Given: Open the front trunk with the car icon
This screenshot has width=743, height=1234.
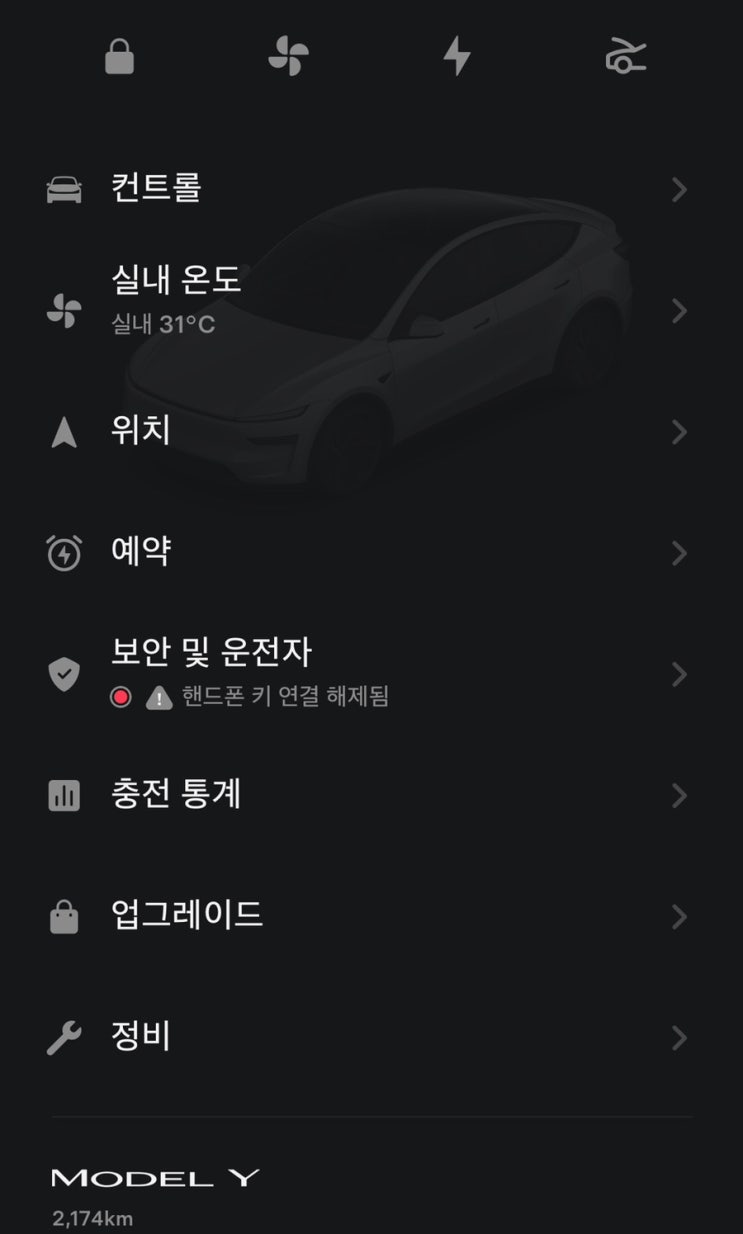Looking at the screenshot, I should pyautogui.click(x=626, y=56).
